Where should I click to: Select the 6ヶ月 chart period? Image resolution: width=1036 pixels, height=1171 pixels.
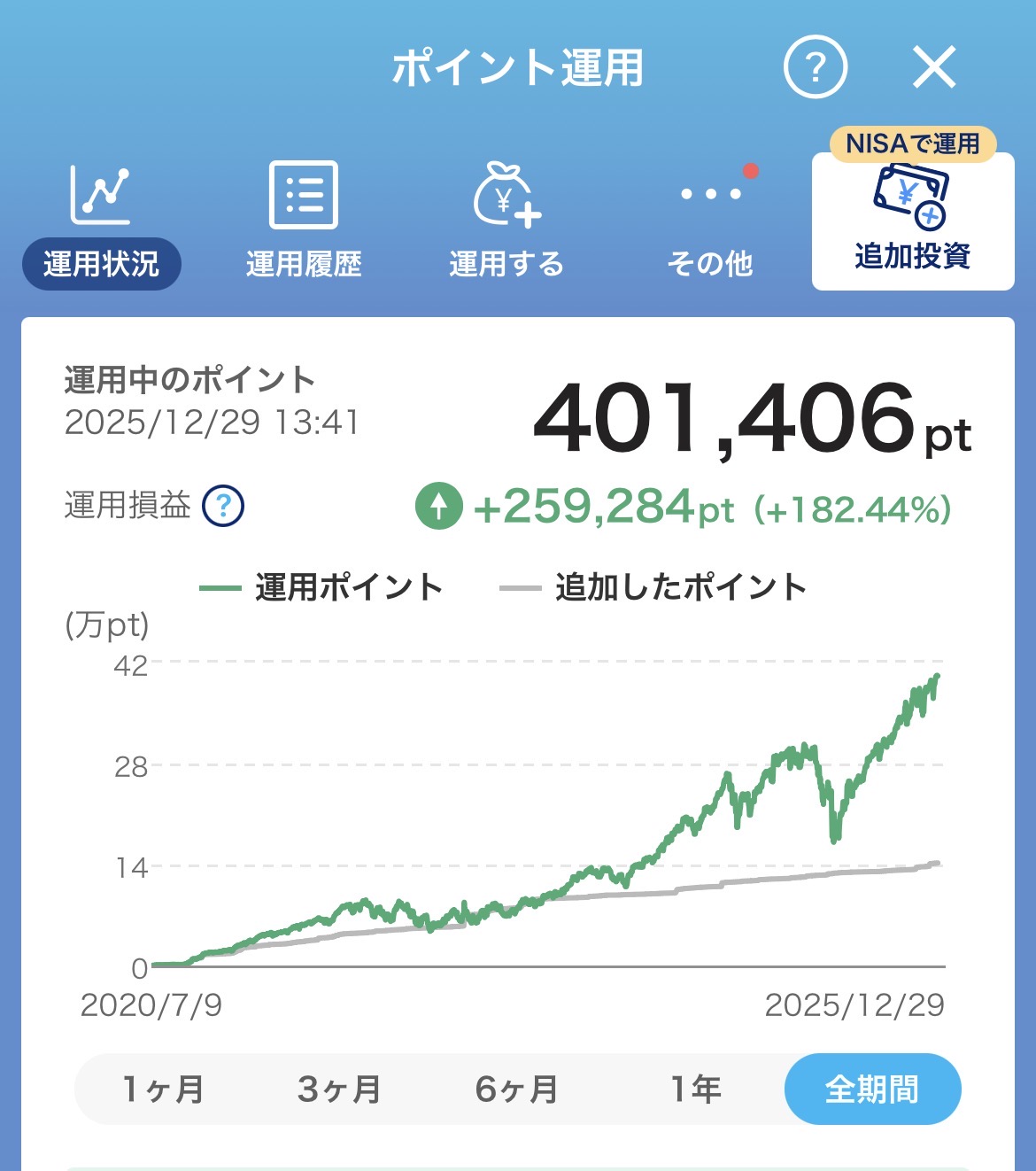tap(517, 1089)
